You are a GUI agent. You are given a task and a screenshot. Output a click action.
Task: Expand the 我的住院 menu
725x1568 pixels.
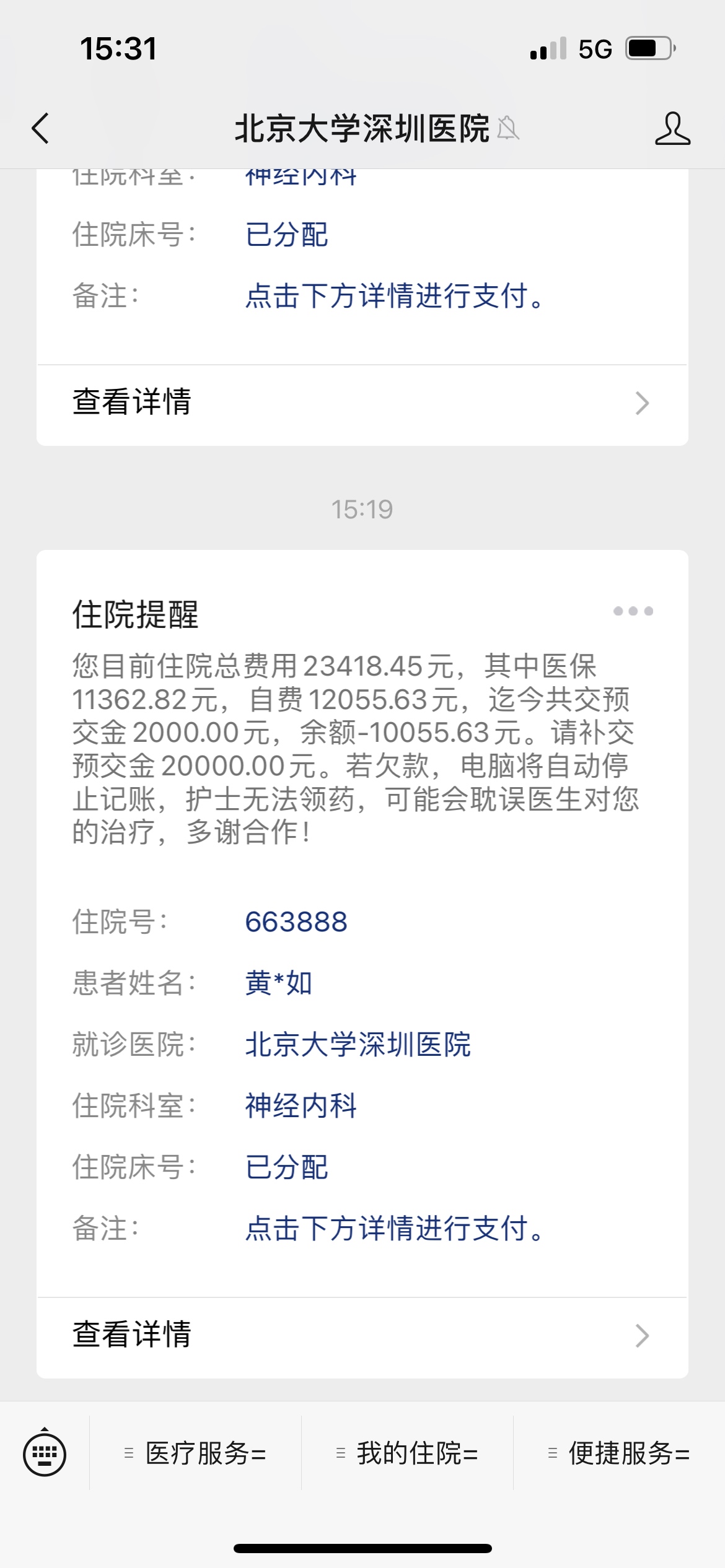[407, 1453]
